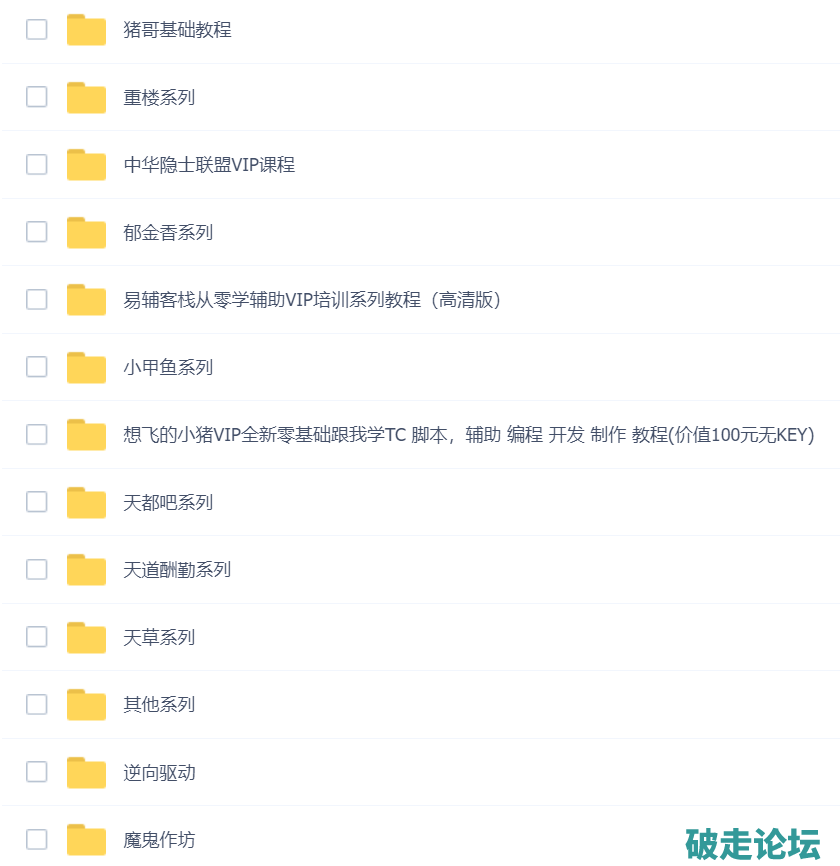This screenshot has height=866, width=840.
Task: Open the 天草系列 folder
Action: point(159,637)
